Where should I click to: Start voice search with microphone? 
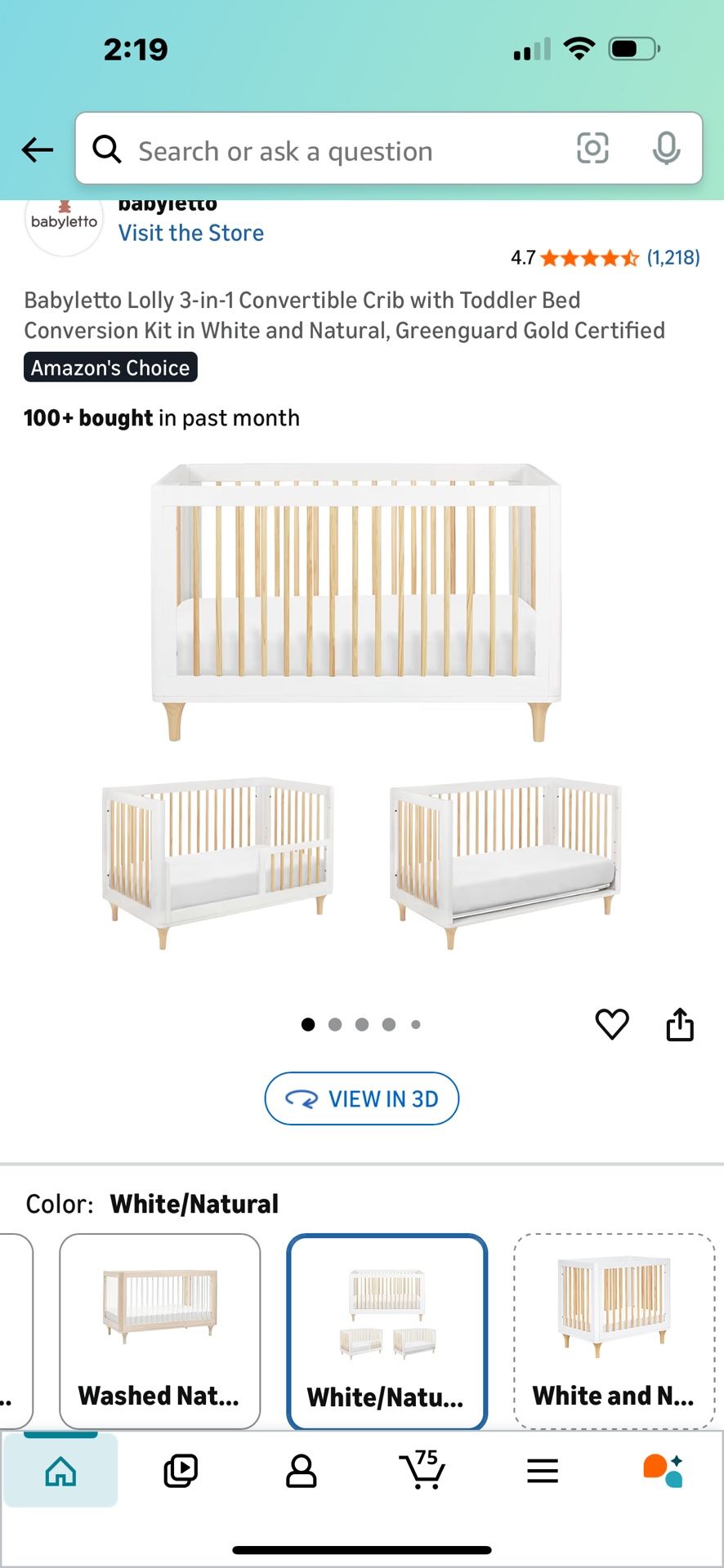pos(666,149)
